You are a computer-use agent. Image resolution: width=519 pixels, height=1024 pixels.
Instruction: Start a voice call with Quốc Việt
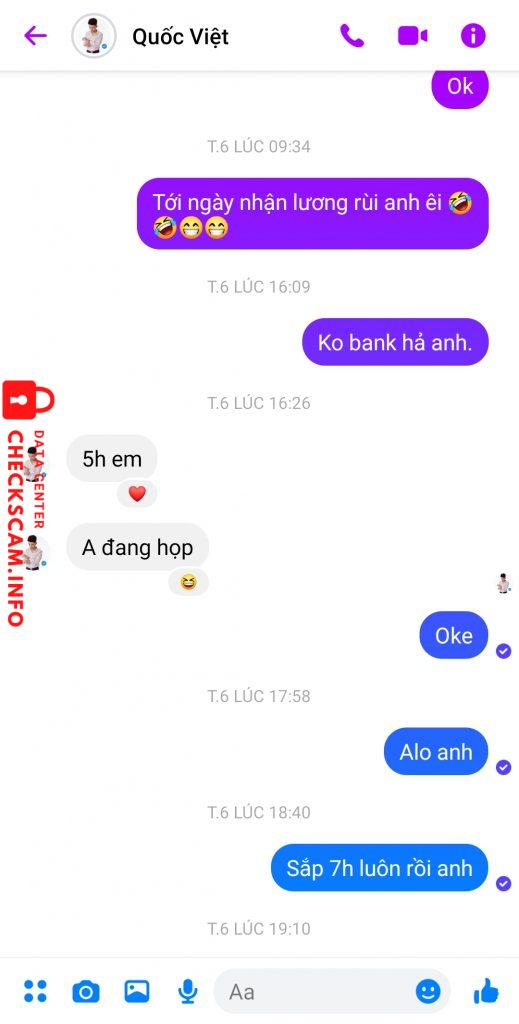352,36
